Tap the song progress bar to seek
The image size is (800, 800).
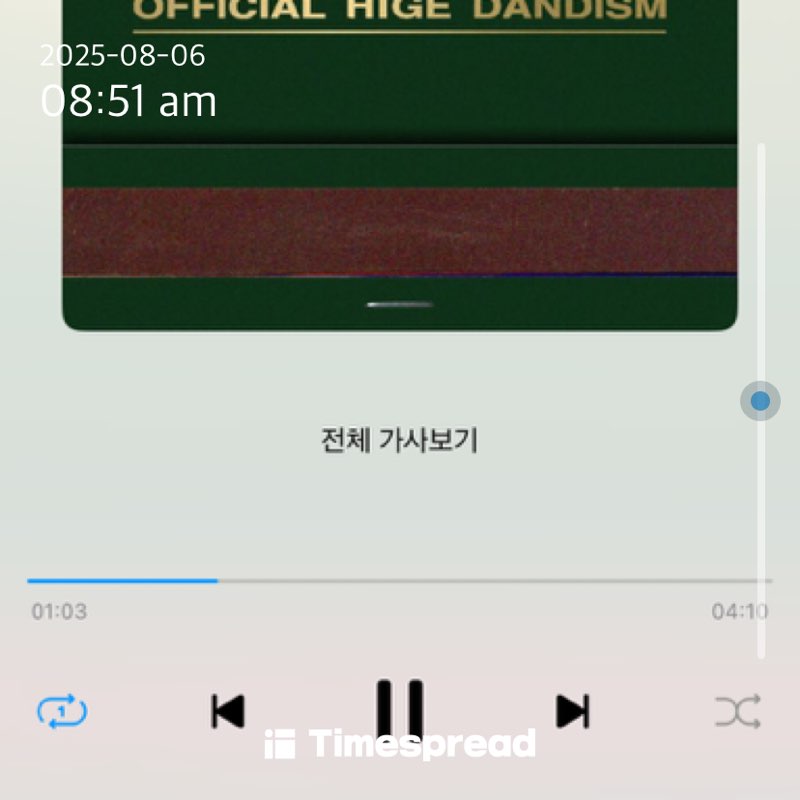(x=400, y=581)
